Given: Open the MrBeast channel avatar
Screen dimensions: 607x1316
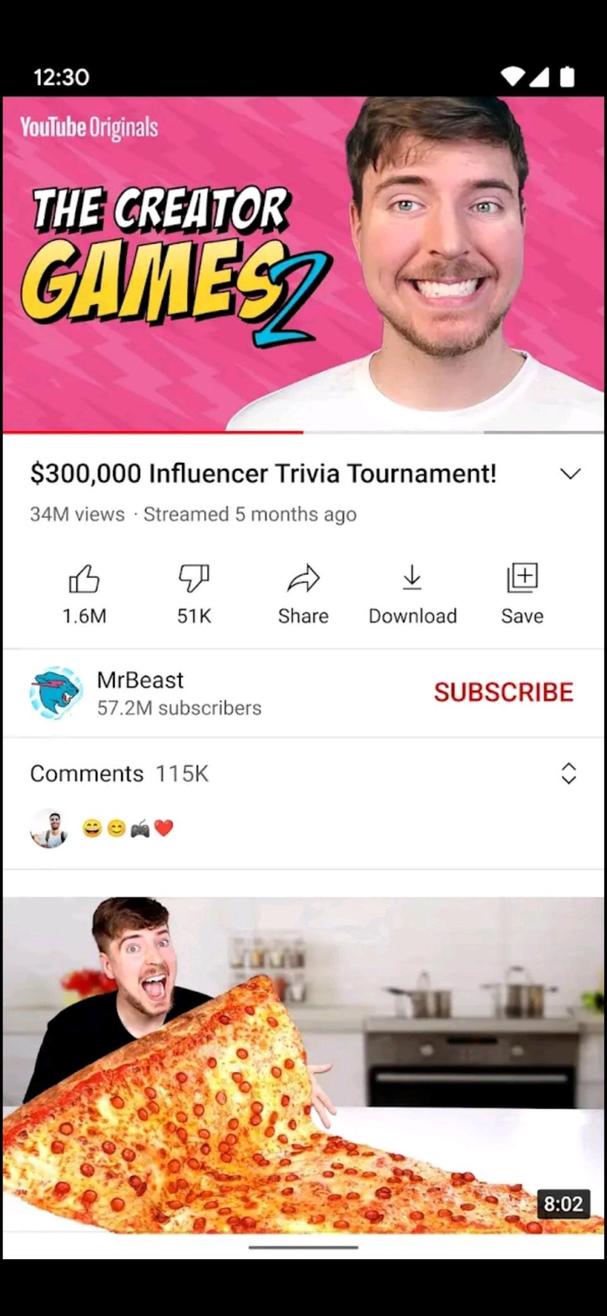Looking at the screenshot, I should tap(56, 692).
